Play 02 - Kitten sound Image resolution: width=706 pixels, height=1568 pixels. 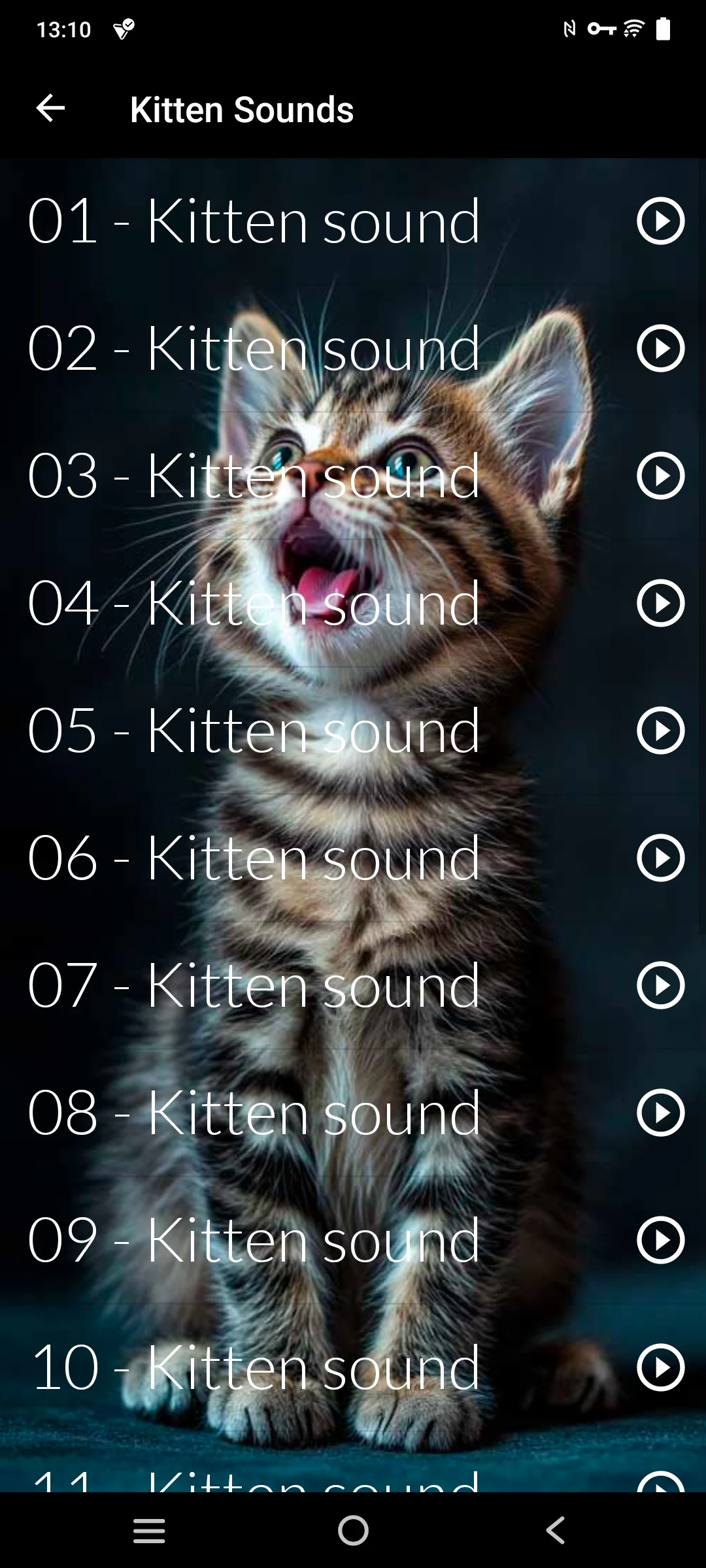point(660,348)
